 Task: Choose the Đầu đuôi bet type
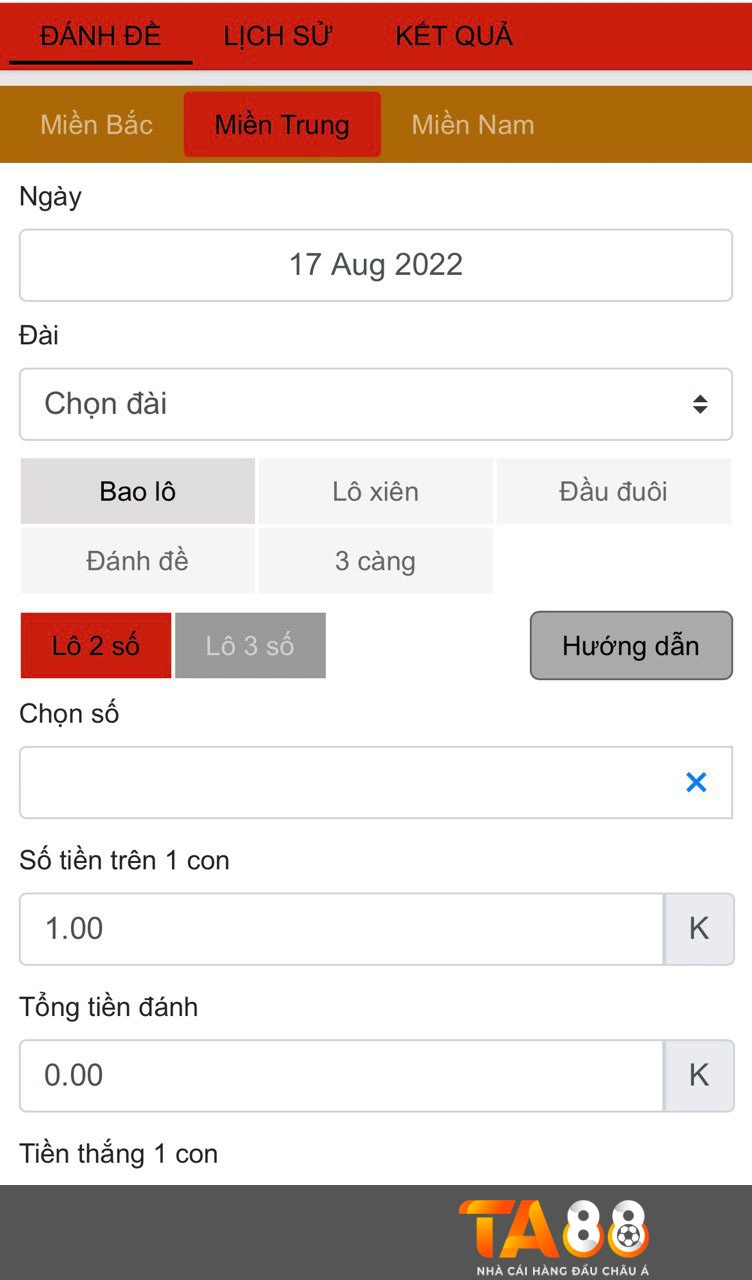[x=613, y=491]
